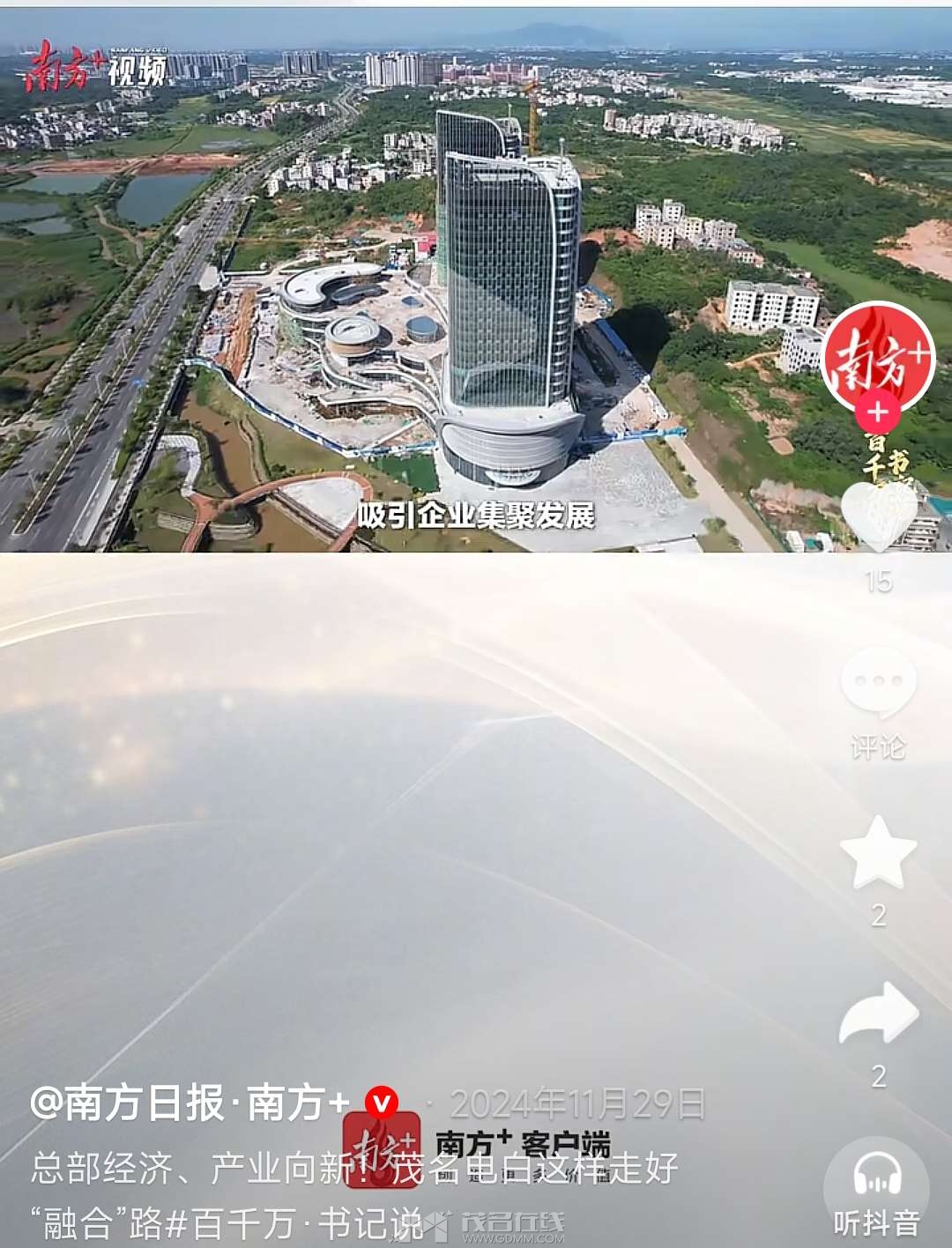
Task: Open the 评论 comments
Action: [x=879, y=683]
